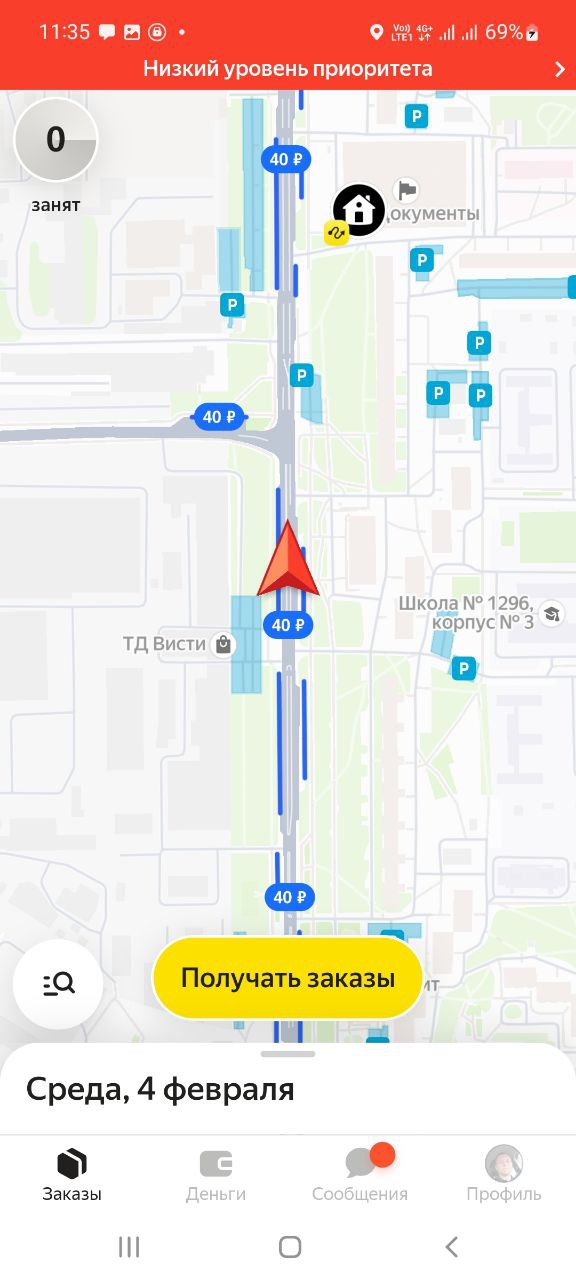
Task: Start receiving orders with «Получать заказы»
Action: (288, 978)
